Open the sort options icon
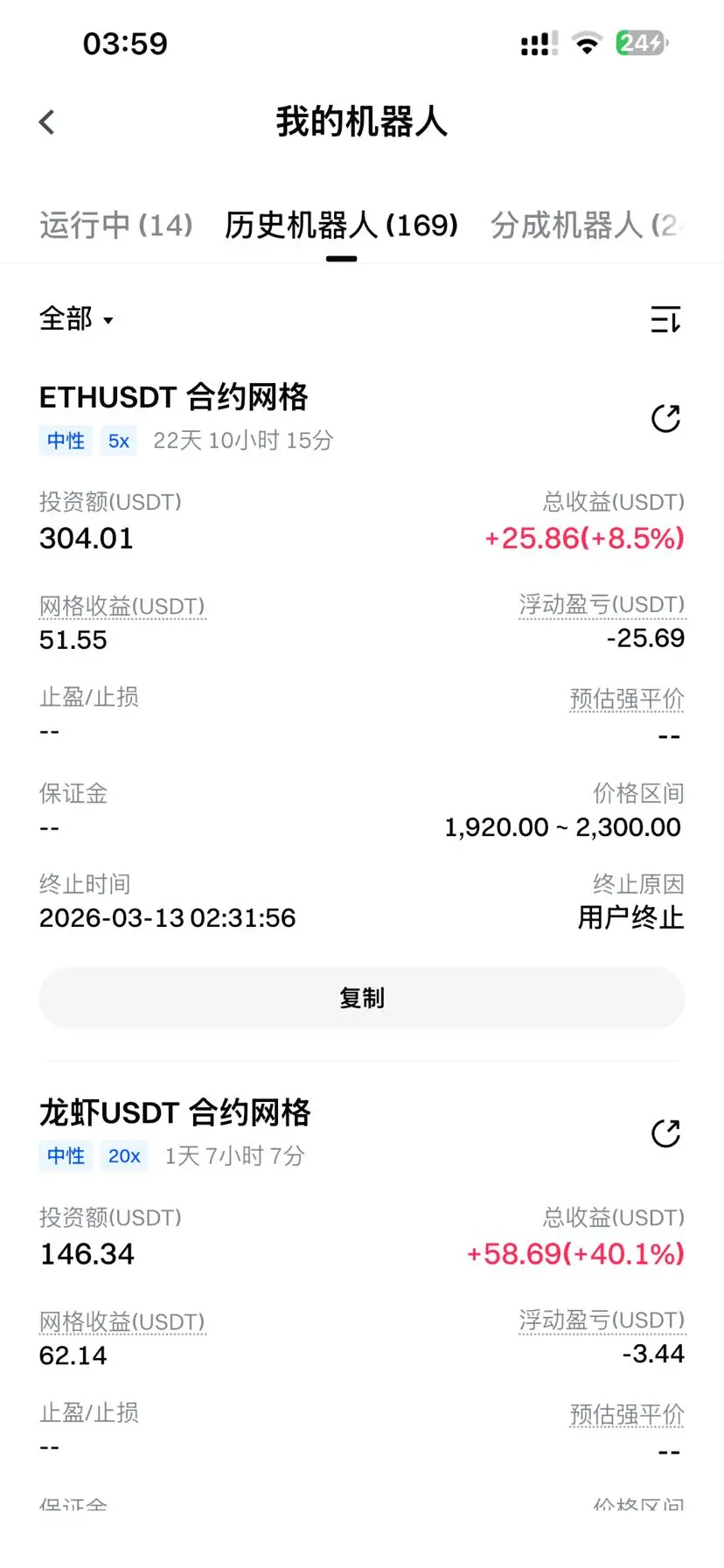Image resolution: width=724 pixels, height=1568 pixels. (665, 320)
